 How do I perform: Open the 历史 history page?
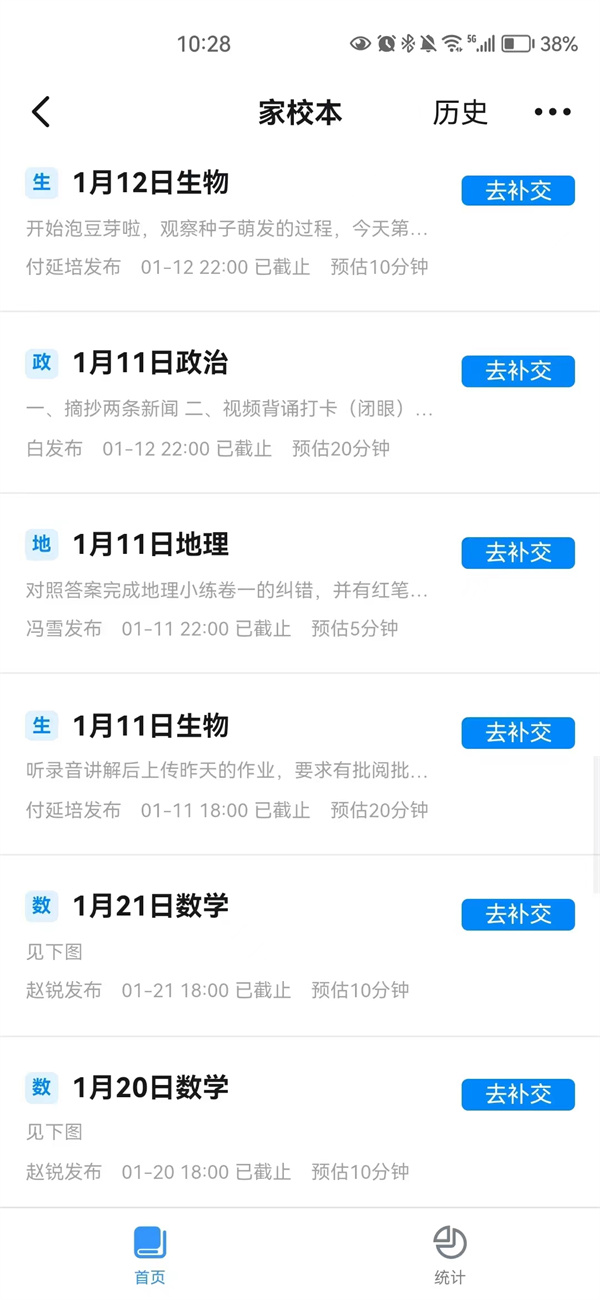click(x=460, y=112)
